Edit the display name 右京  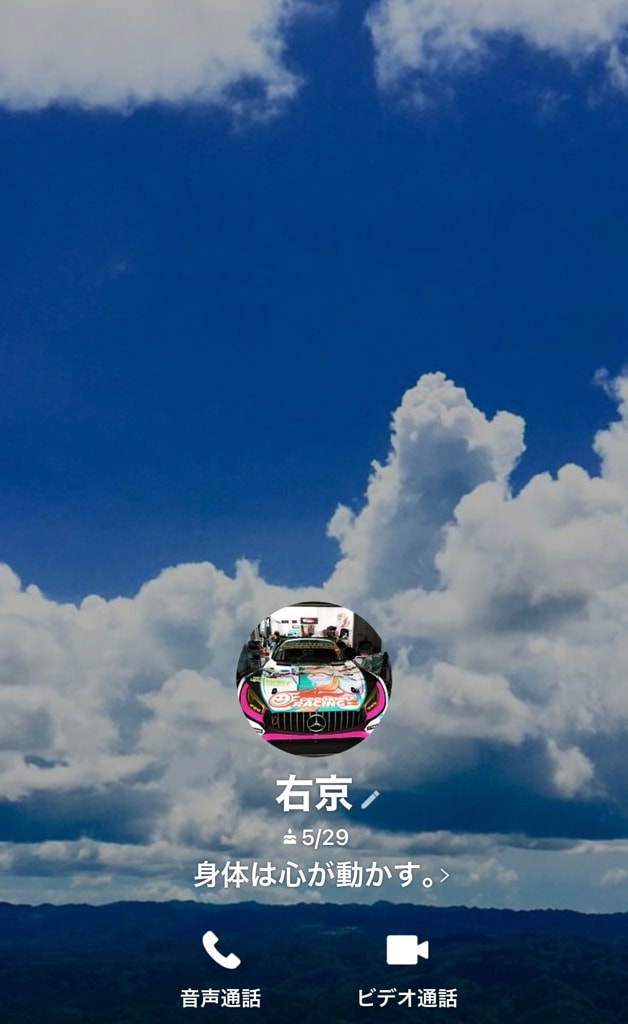[x=370, y=799]
